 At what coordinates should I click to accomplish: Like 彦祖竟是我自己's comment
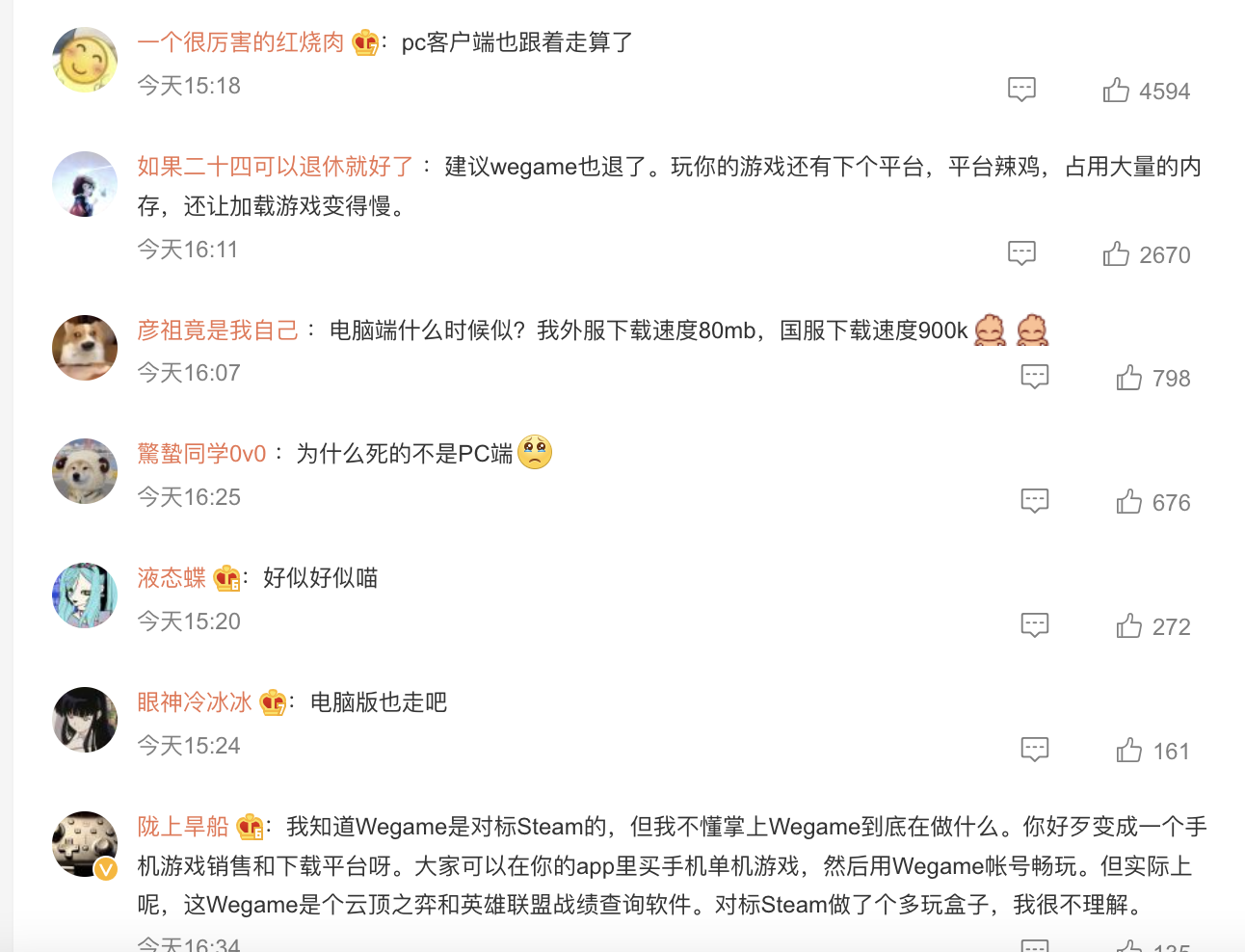click(1129, 378)
